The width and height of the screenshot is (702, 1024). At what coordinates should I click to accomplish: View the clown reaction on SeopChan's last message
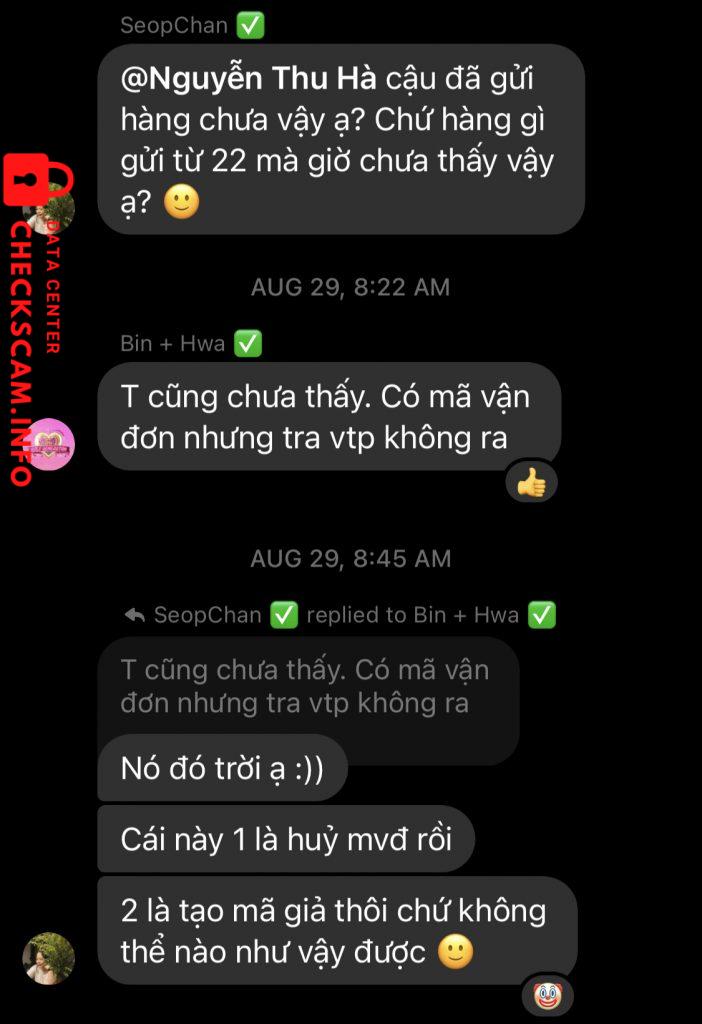tap(546, 995)
